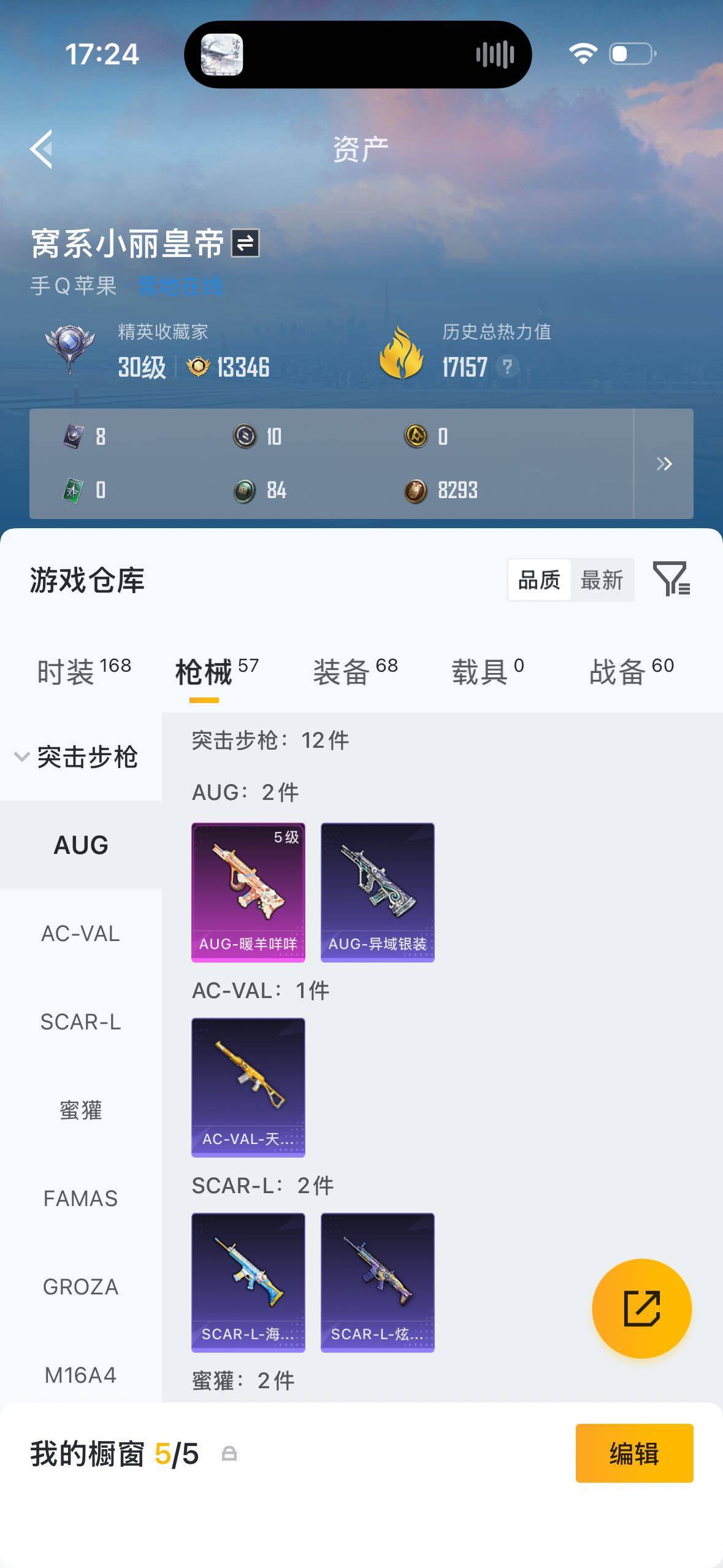Tap the account swap icon beside 窝系小丽皇帝

coord(245,242)
